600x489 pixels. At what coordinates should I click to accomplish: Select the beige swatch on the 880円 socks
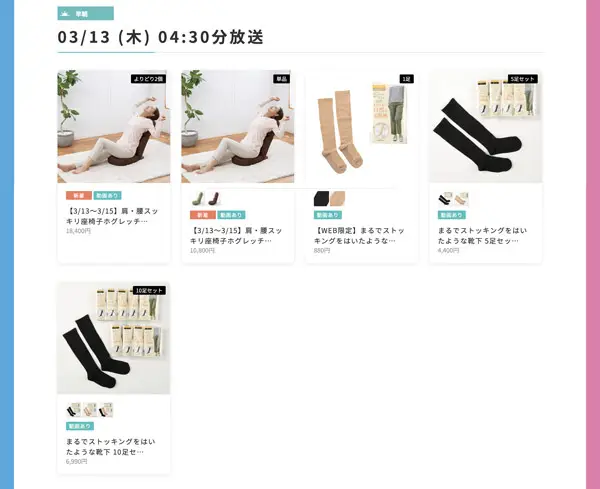338,199
